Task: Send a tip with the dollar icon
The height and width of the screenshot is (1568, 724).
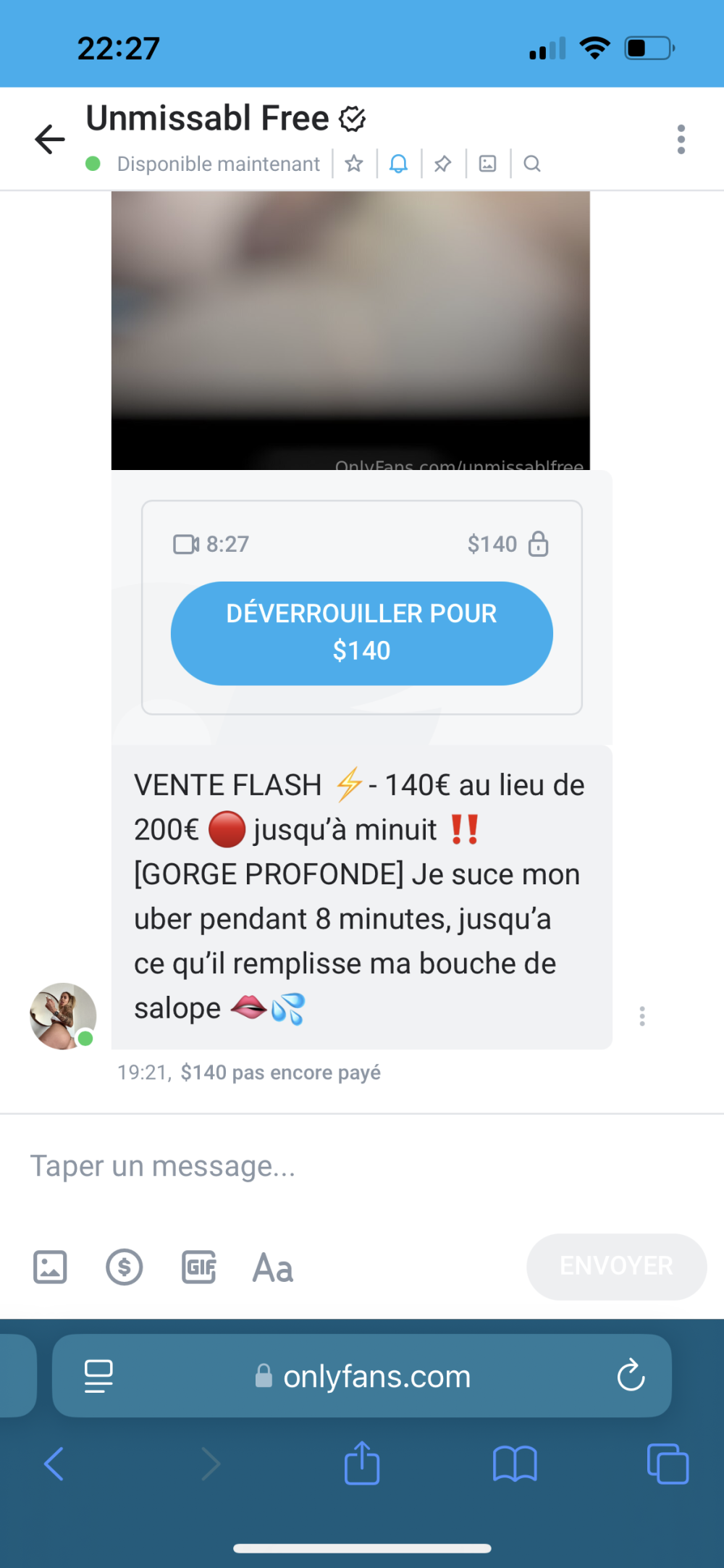Action: pyautogui.click(x=125, y=1267)
